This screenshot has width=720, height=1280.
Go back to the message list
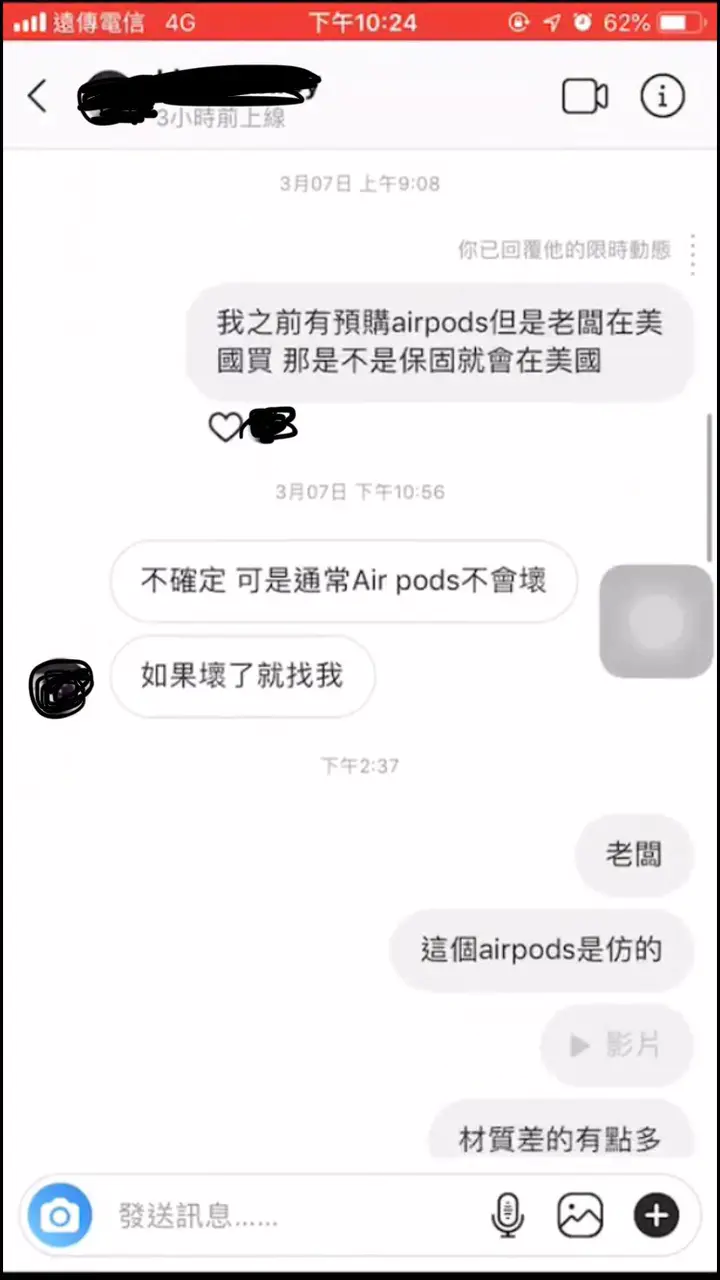pyautogui.click(x=38, y=97)
